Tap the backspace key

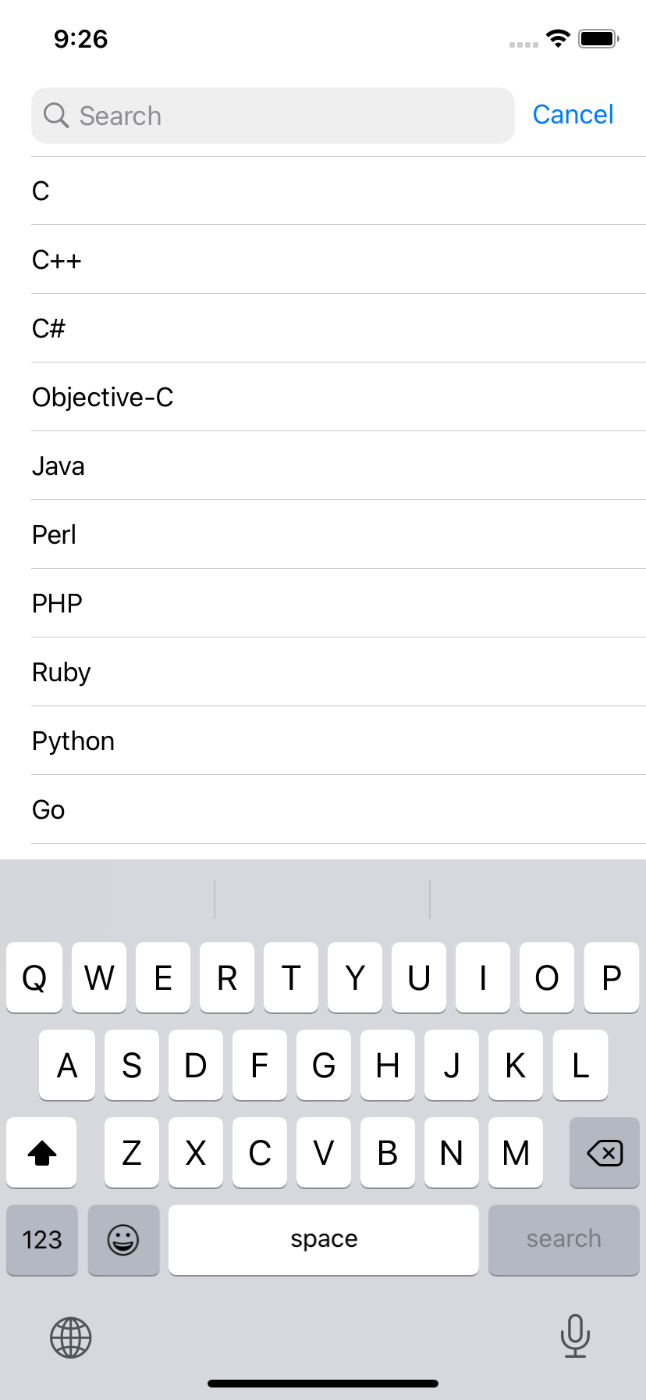click(x=604, y=1153)
